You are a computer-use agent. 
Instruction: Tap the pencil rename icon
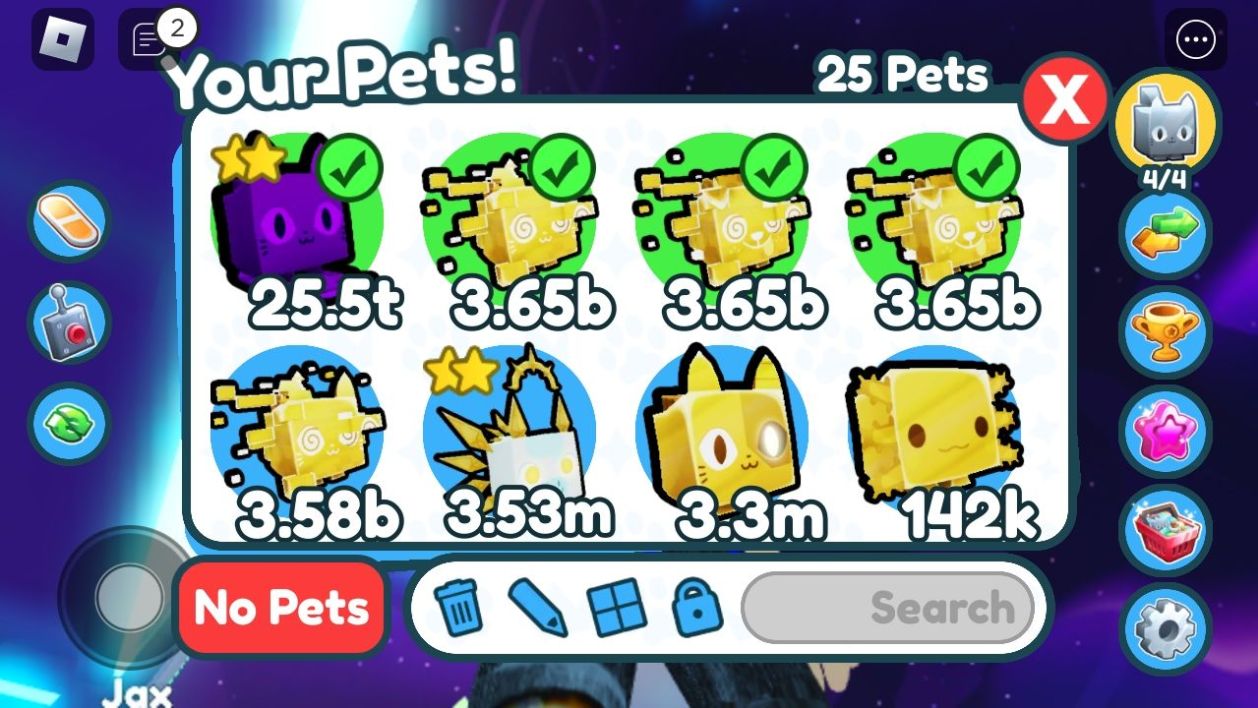pyautogui.click(x=538, y=606)
